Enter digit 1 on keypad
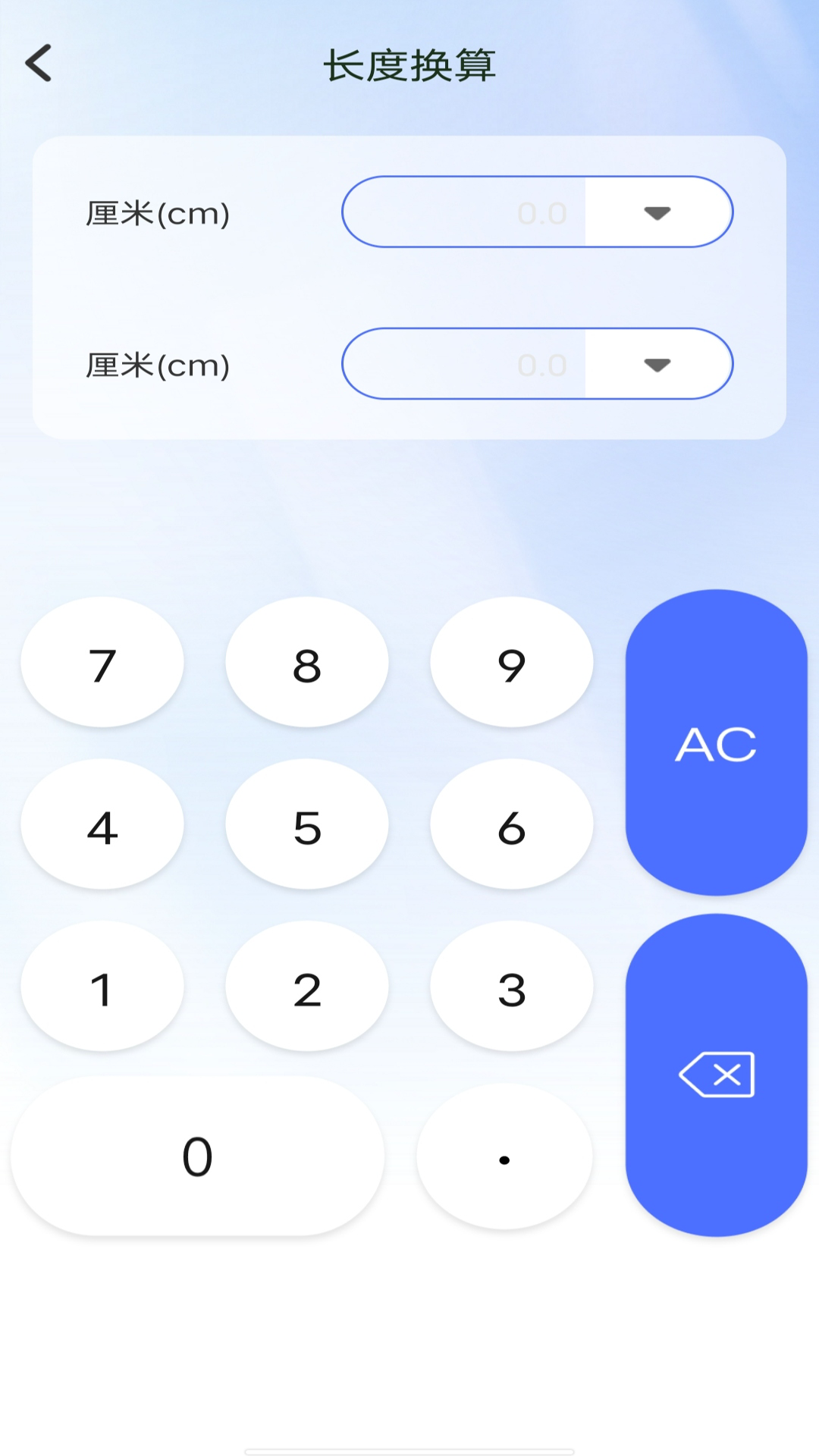The height and width of the screenshot is (1456, 819). click(x=102, y=987)
